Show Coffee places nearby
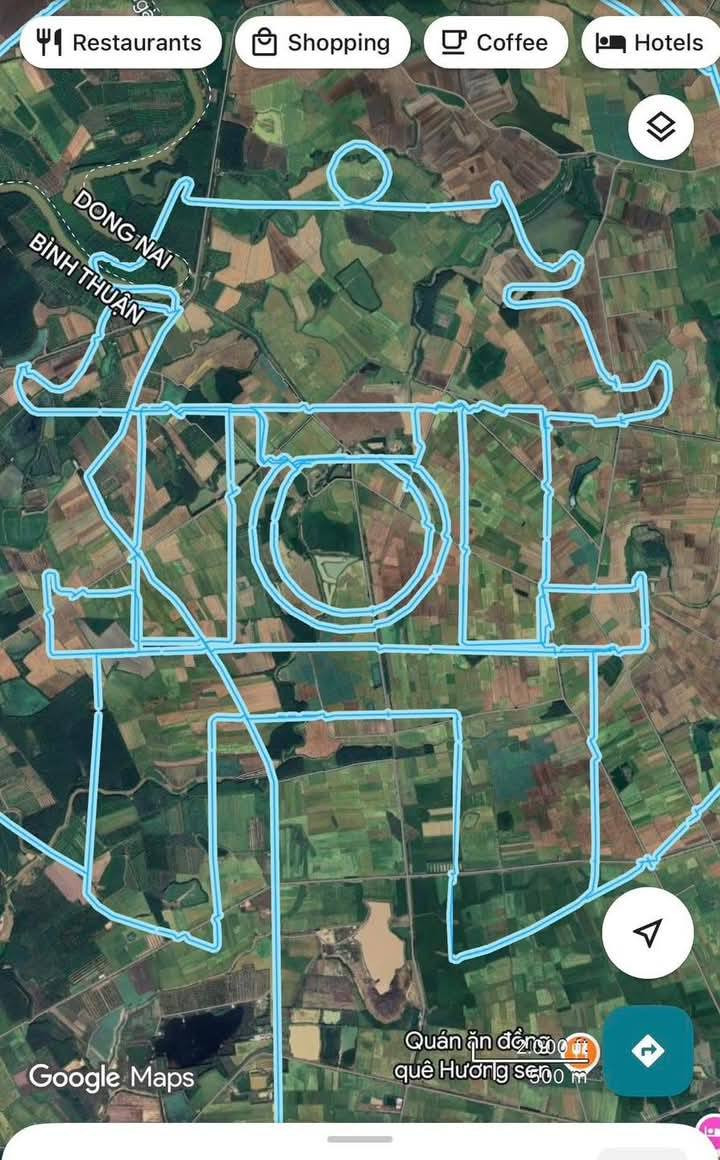Image resolution: width=720 pixels, height=1160 pixels. point(496,43)
